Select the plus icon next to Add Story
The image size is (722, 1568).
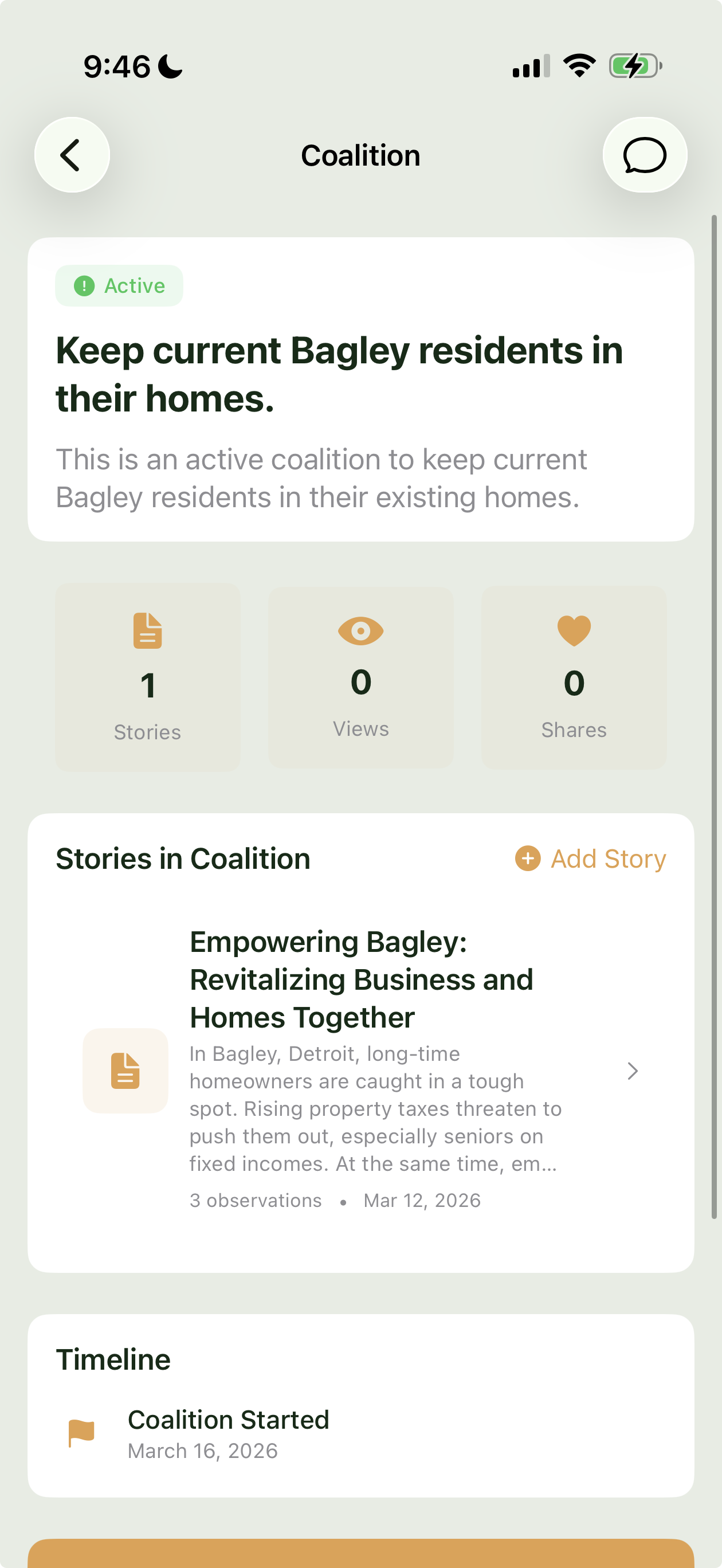click(527, 859)
